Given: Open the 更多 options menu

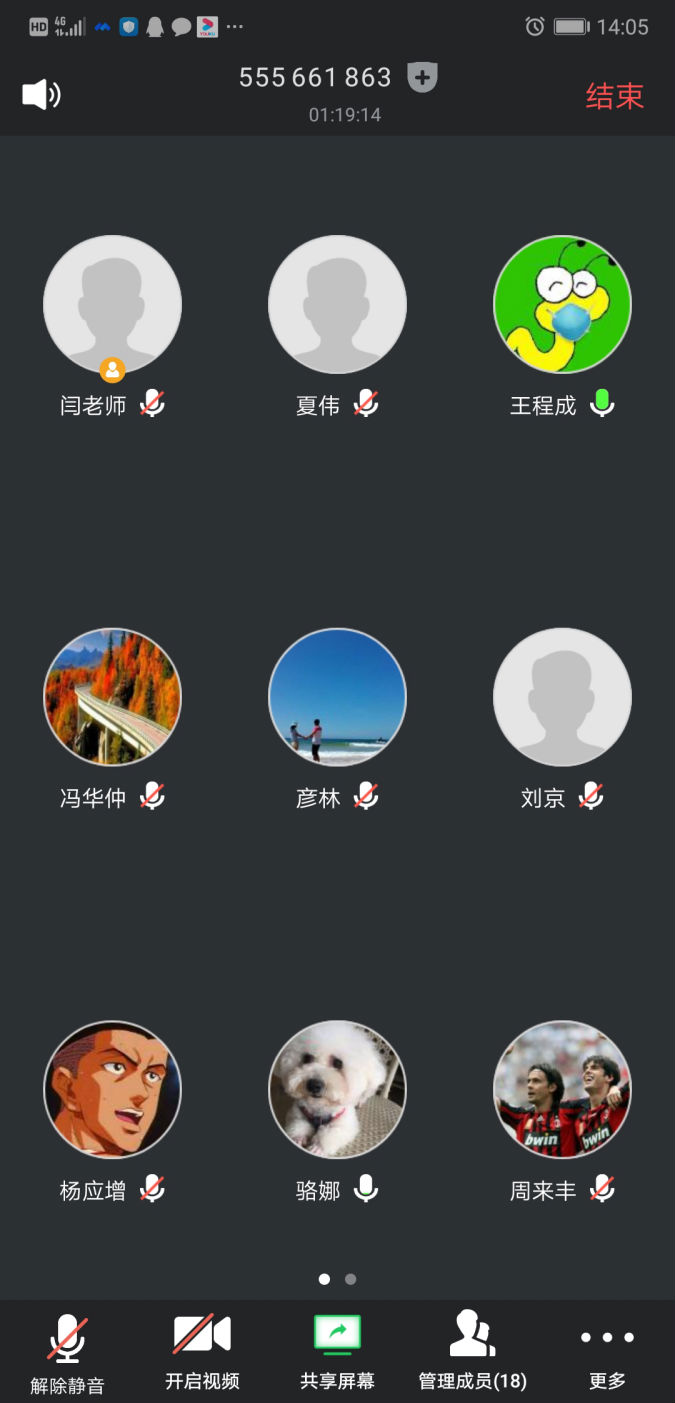Looking at the screenshot, I should 607,1352.
